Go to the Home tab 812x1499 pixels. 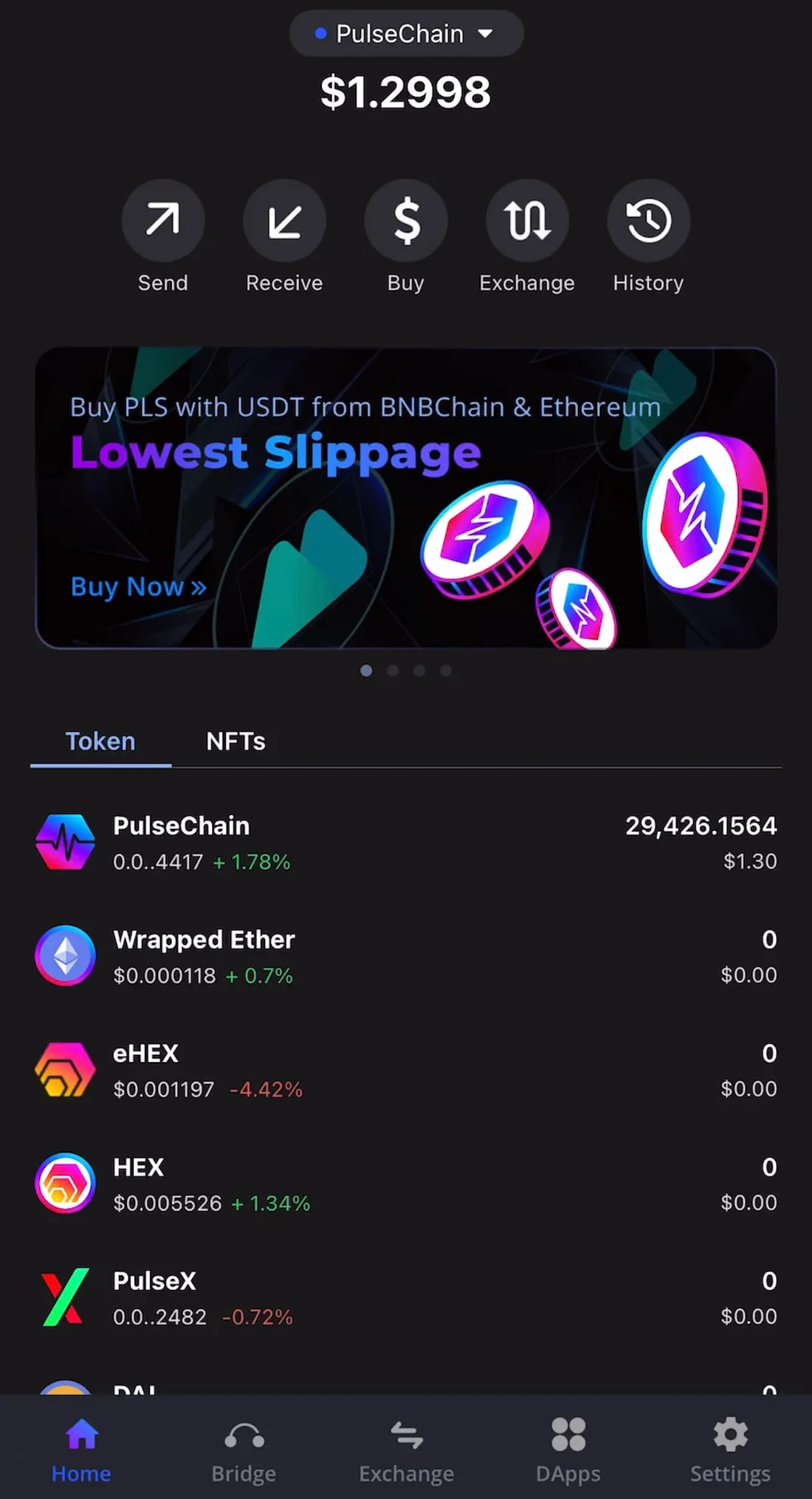pyautogui.click(x=81, y=1450)
